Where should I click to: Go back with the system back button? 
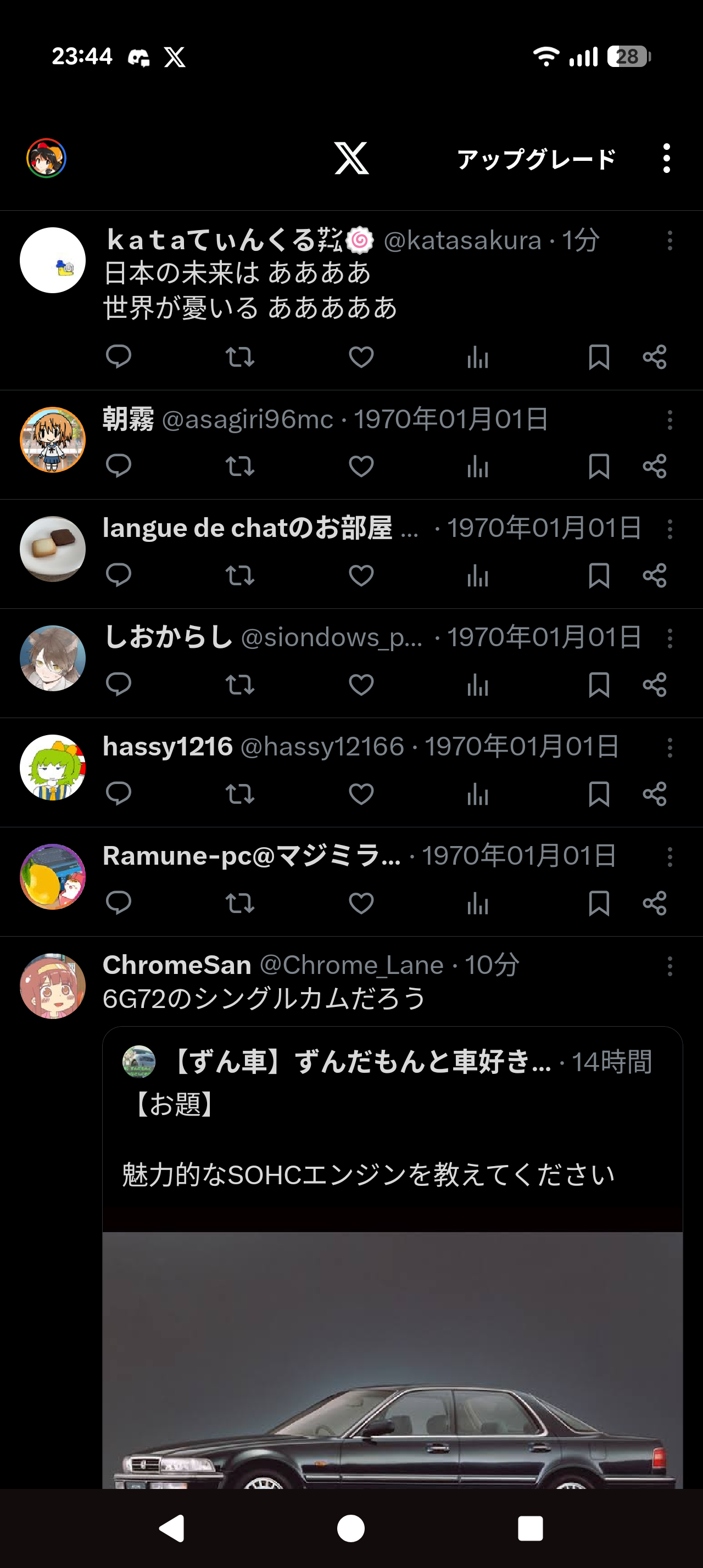(x=172, y=1528)
